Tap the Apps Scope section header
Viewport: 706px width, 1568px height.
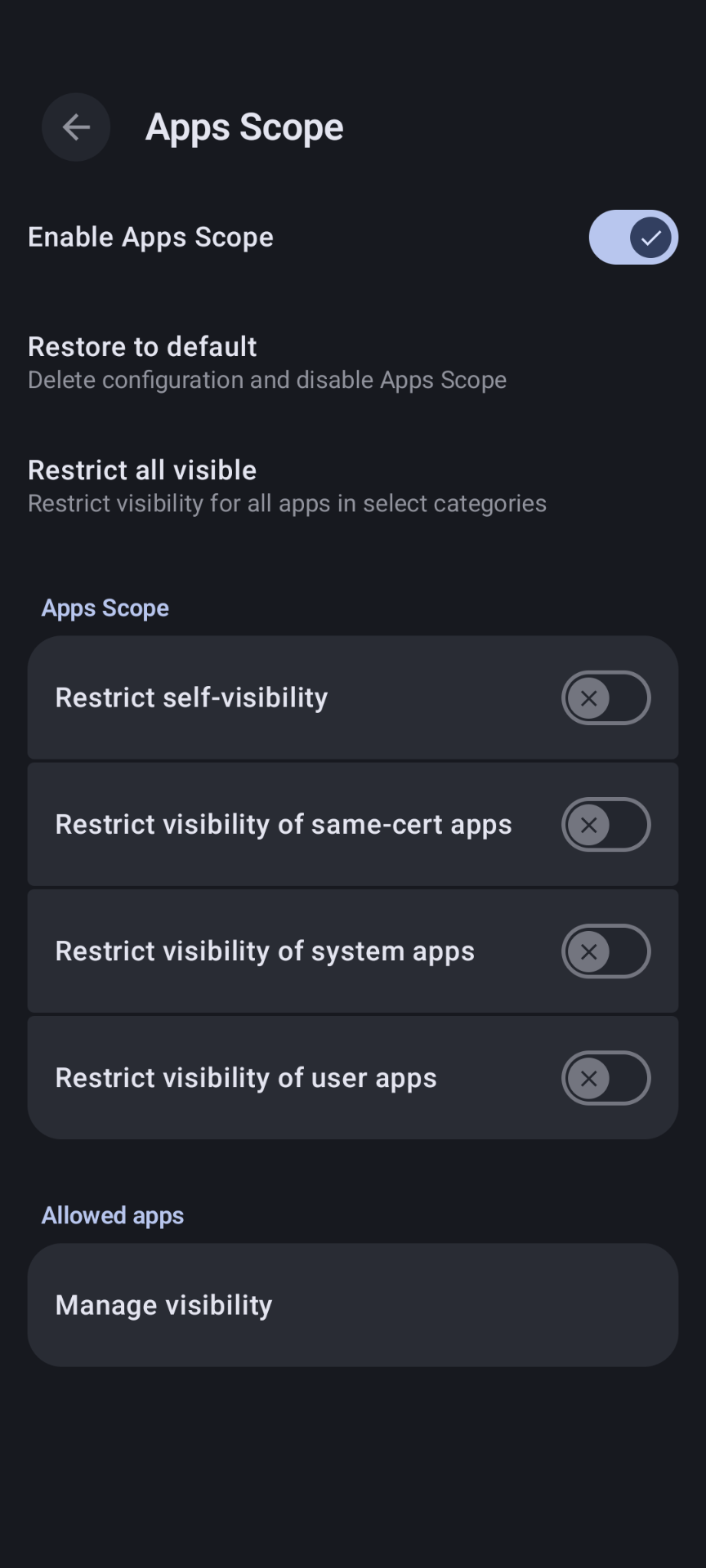click(x=105, y=608)
